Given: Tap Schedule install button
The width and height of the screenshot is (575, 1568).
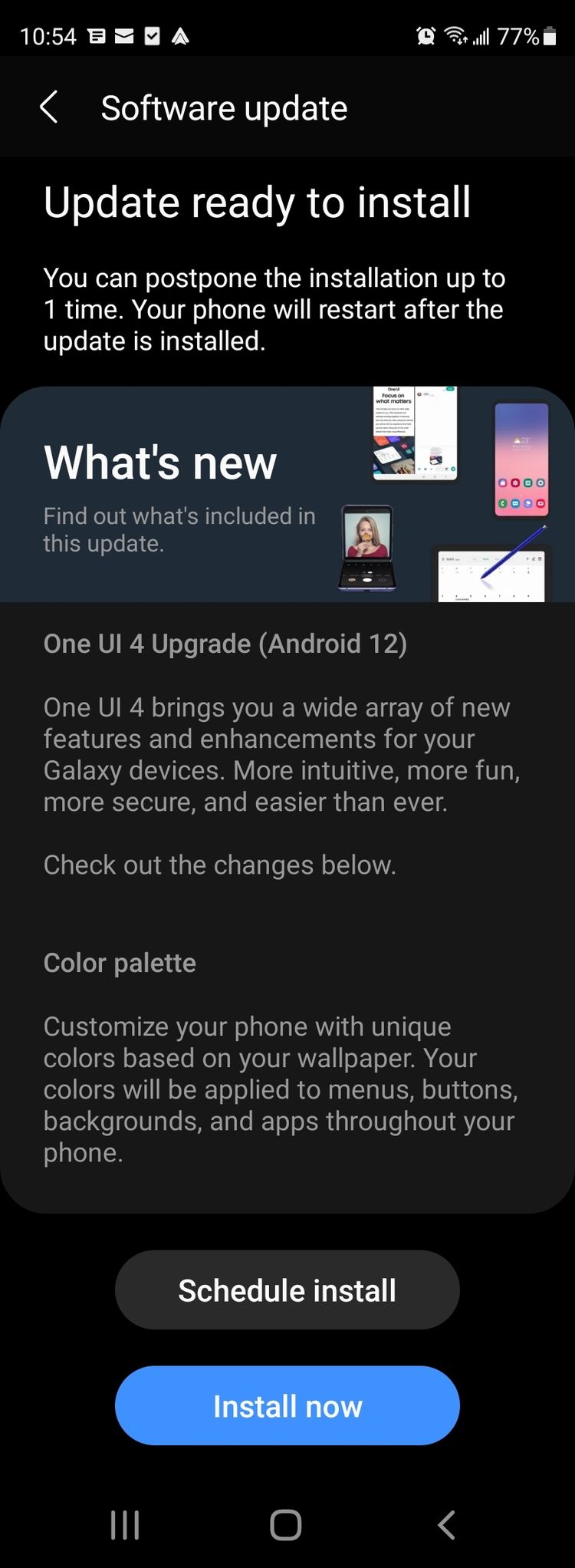Looking at the screenshot, I should (287, 1290).
